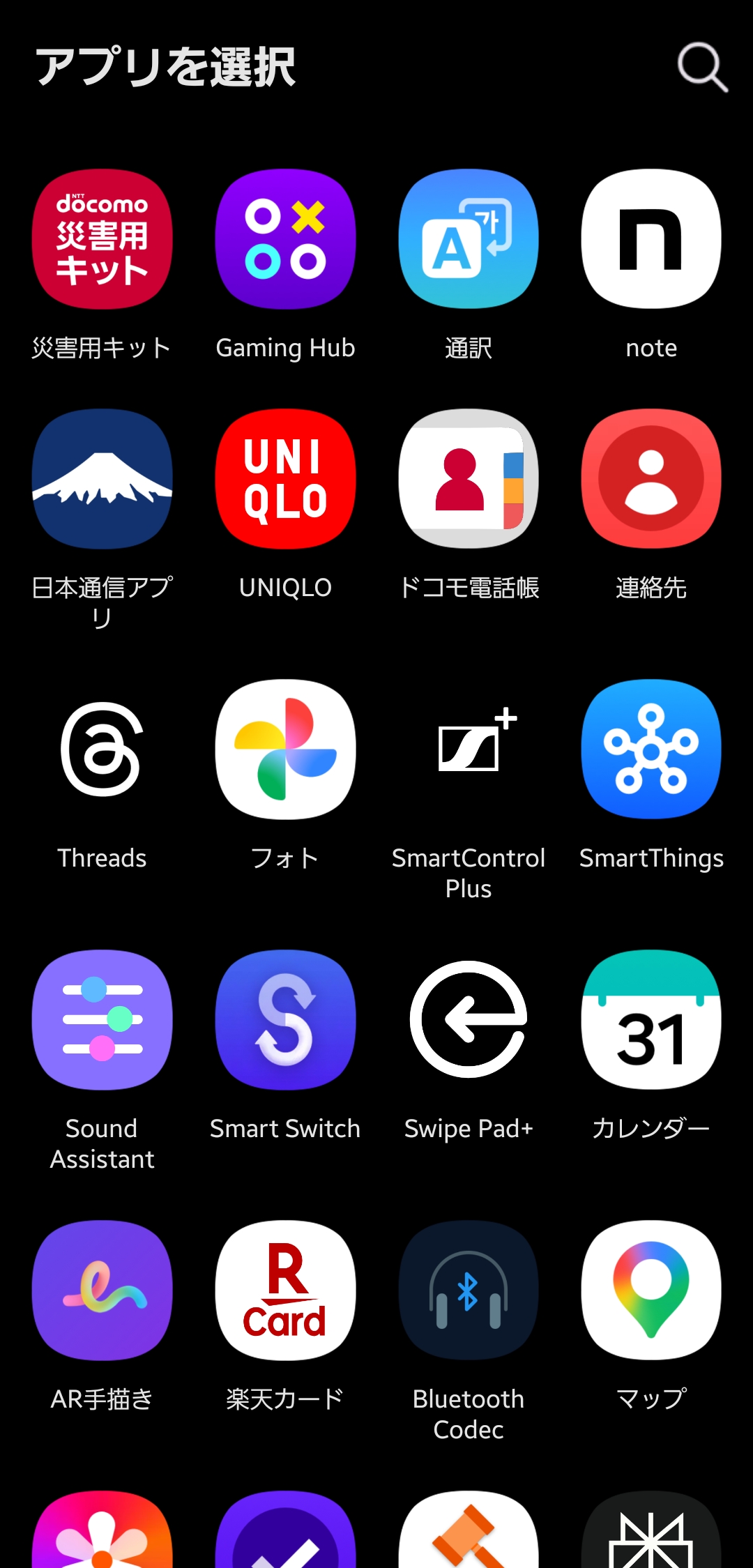Viewport: 753px width, 1568px height.
Task: Choose the Smart Switch app
Action: pos(285,1020)
